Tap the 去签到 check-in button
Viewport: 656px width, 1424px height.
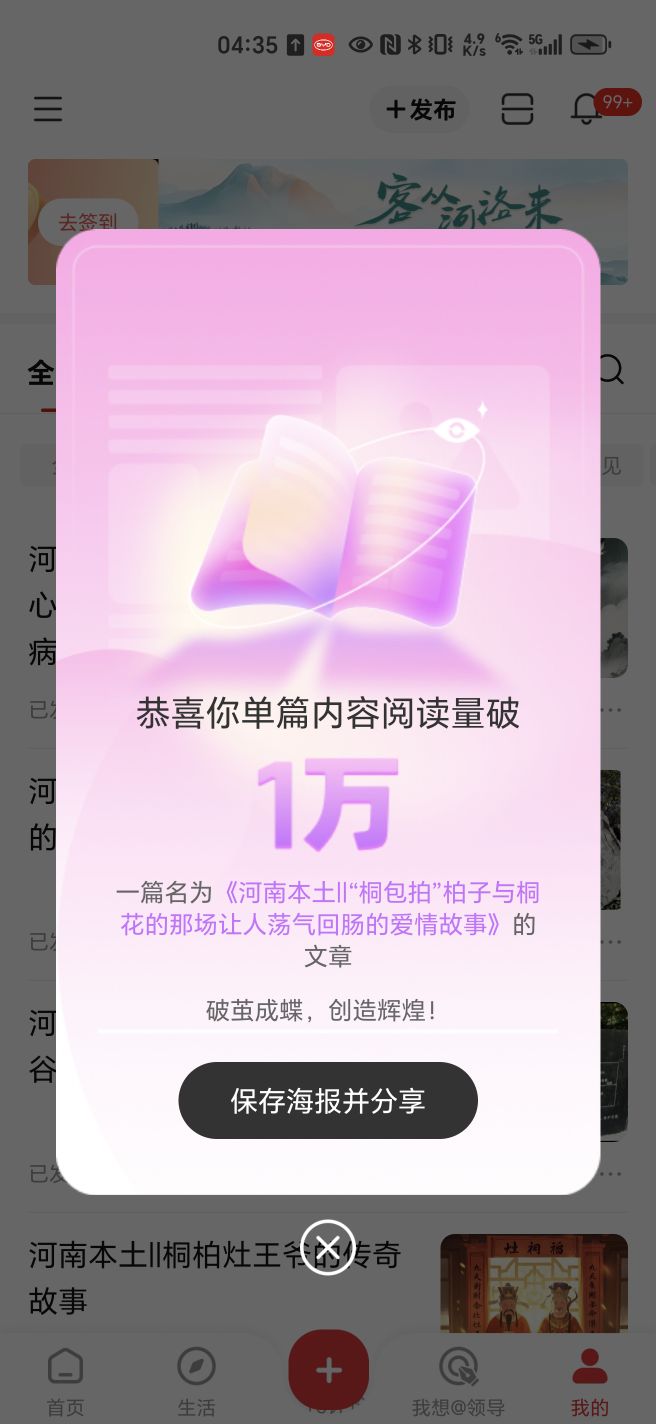coord(88,222)
